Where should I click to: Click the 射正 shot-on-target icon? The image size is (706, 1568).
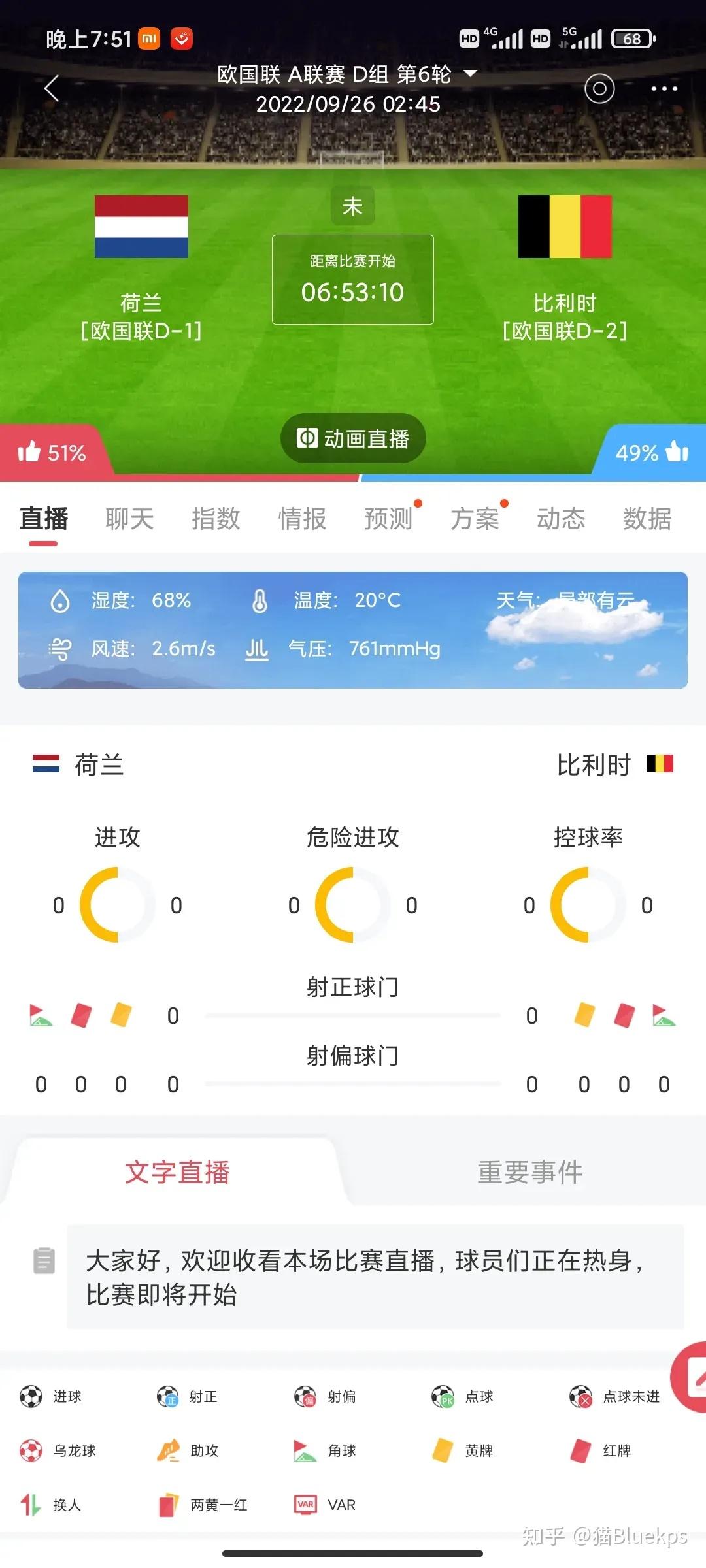pos(167,1396)
